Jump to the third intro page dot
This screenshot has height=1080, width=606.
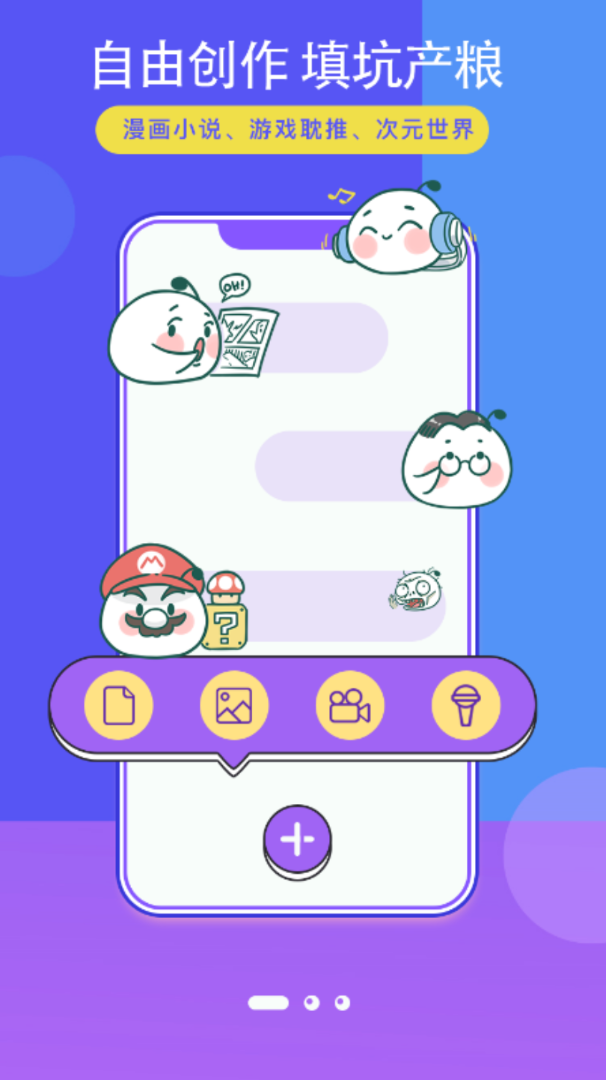pos(342,1002)
